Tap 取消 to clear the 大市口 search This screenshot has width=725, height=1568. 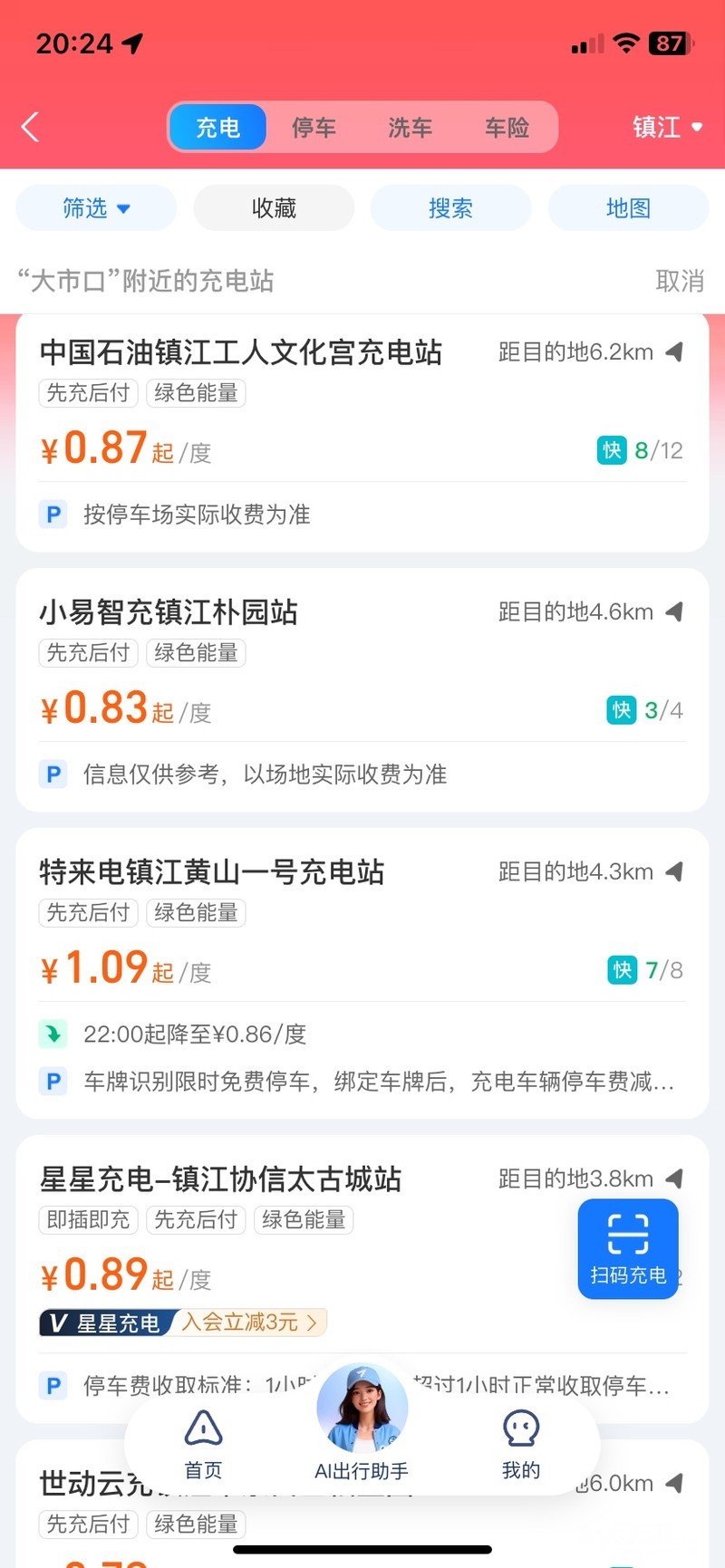679,281
